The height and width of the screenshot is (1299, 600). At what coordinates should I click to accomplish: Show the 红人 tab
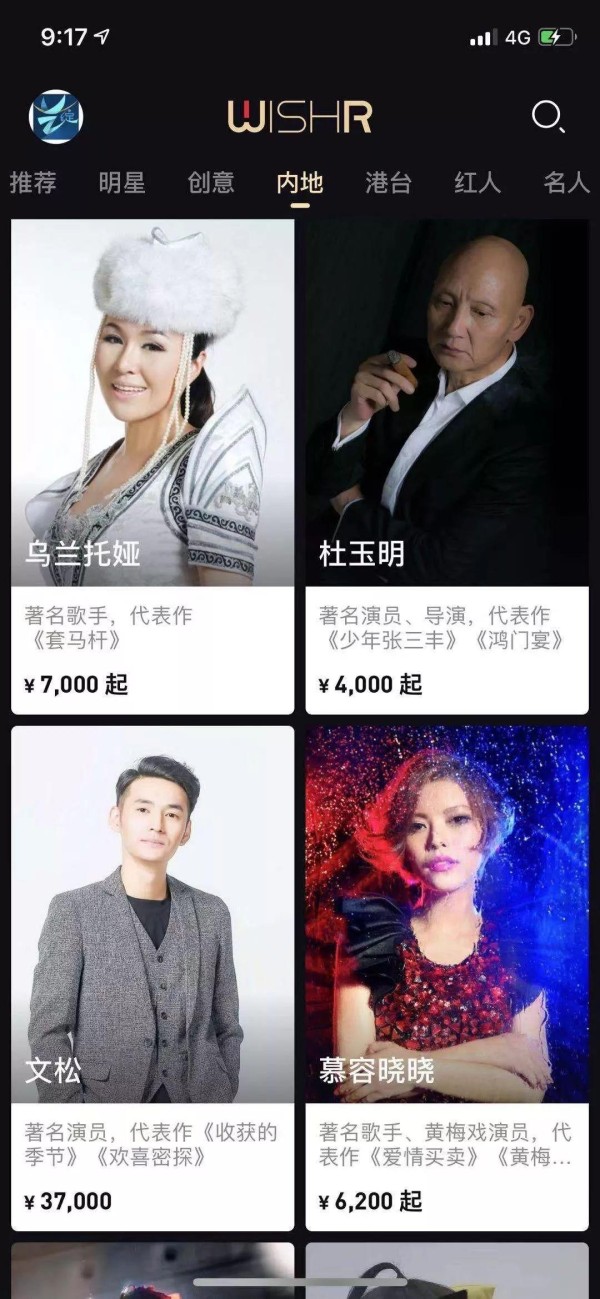[x=477, y=183]
